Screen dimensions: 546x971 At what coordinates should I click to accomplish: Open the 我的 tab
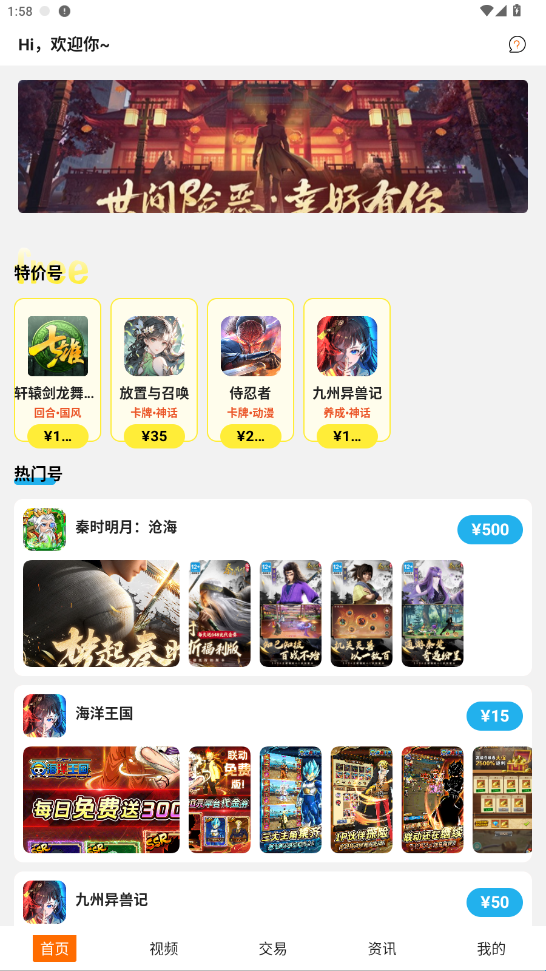(492, 948)
